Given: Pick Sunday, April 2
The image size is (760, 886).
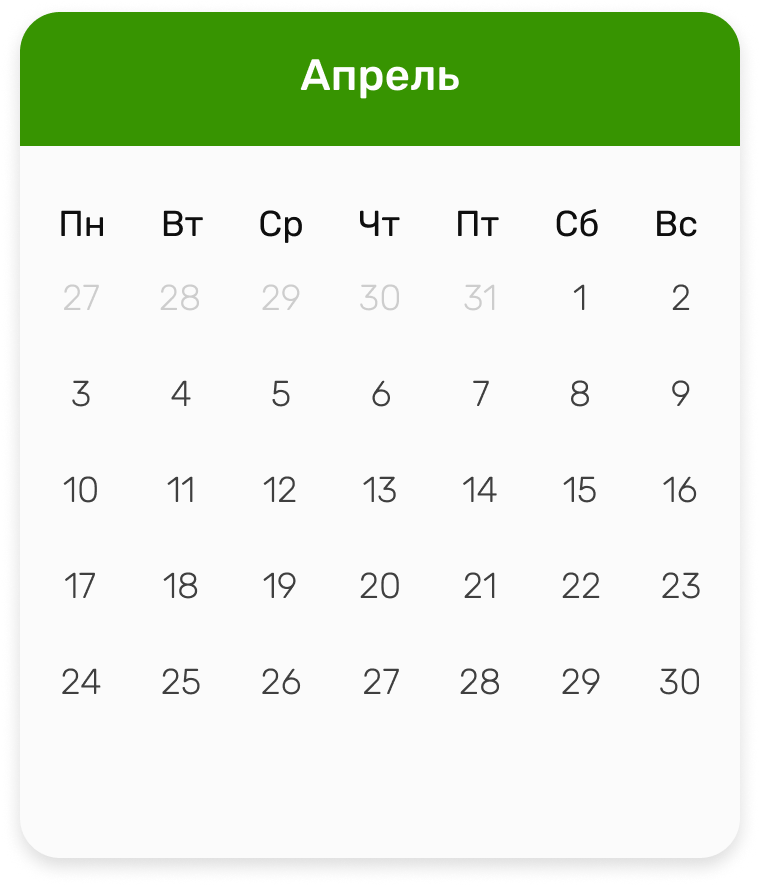Looking at the screenshot, I should tap(680, 298).
